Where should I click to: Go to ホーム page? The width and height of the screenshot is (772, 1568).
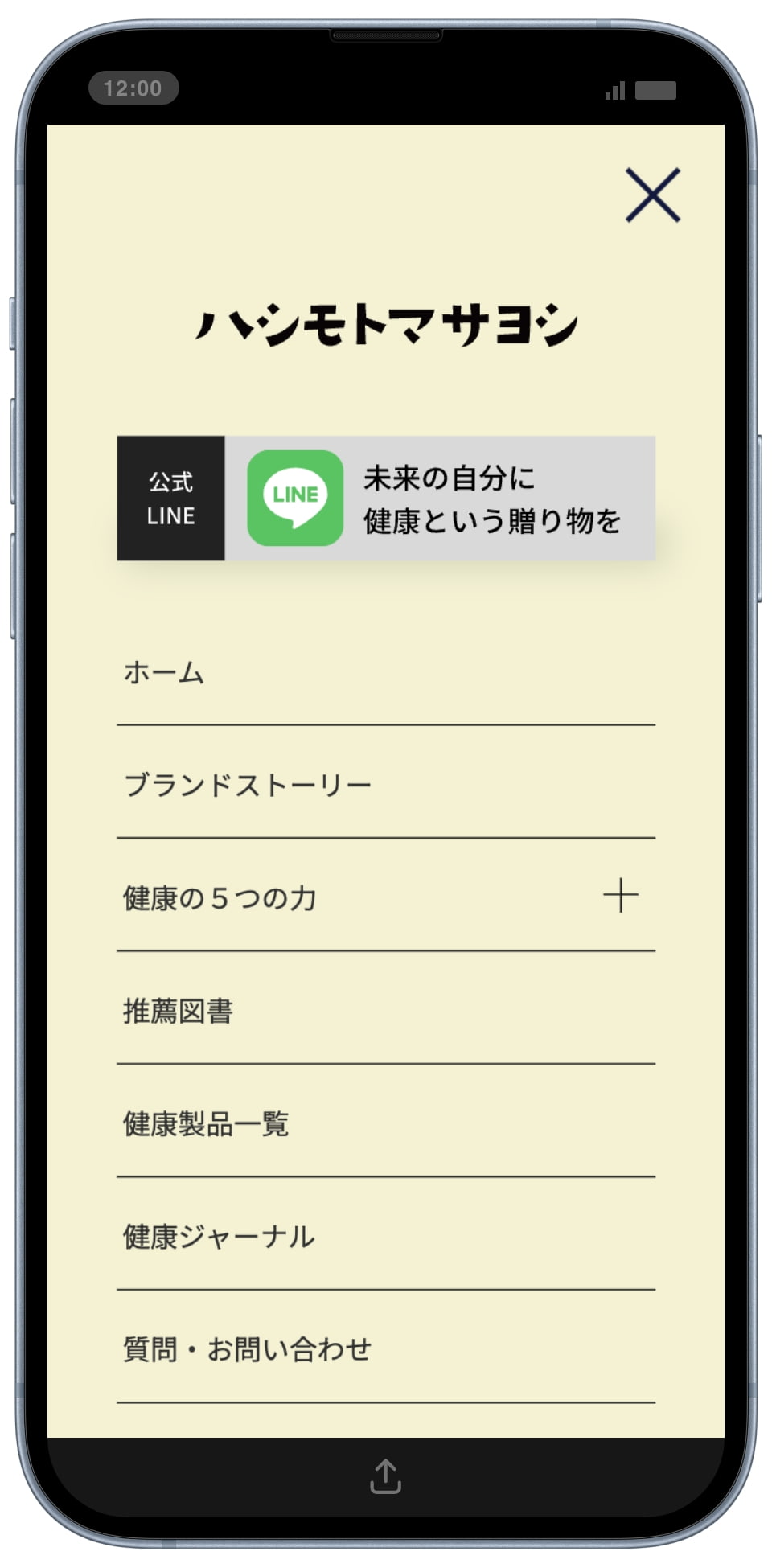(164, 673)
